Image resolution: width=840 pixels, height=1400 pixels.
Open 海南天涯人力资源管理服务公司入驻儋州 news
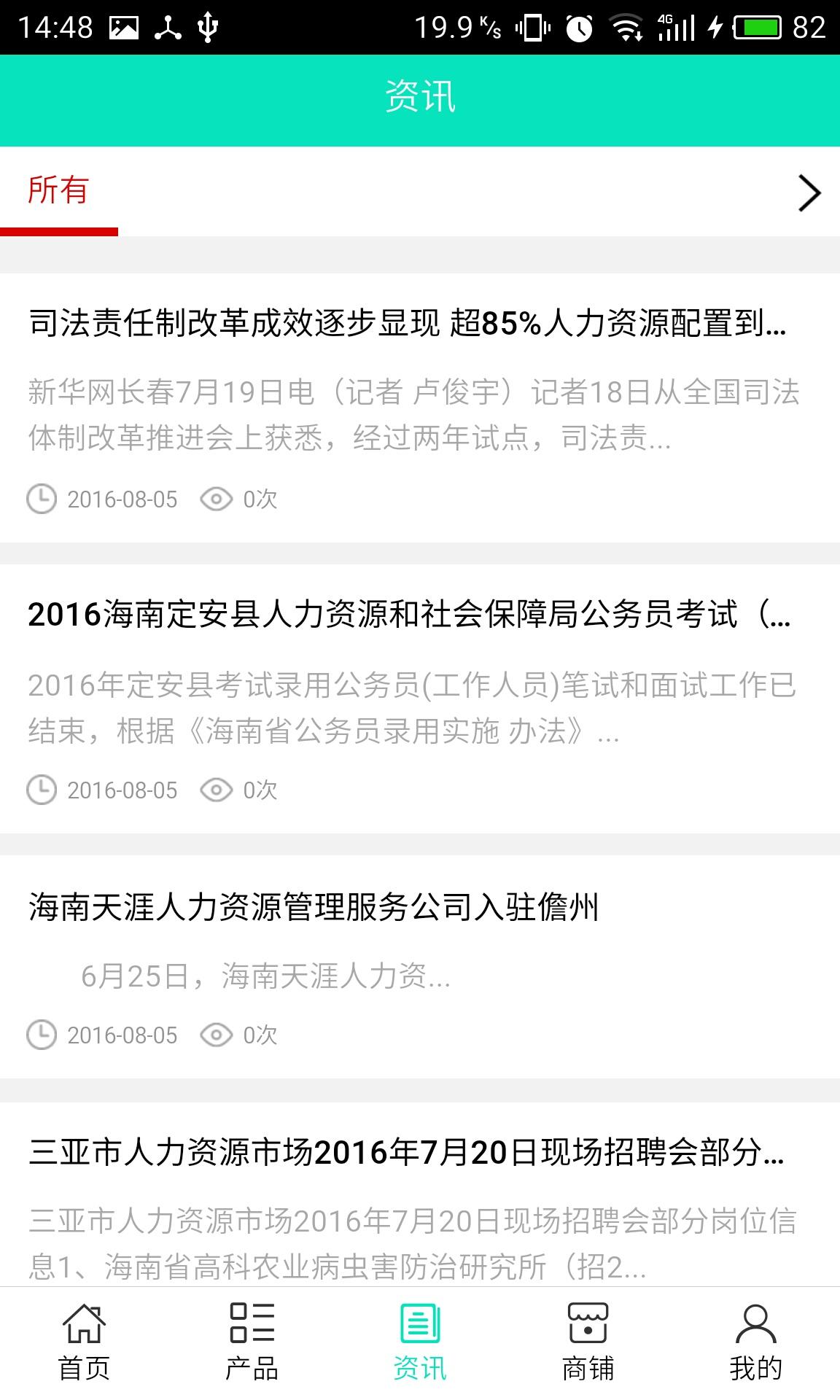(314, 908)
